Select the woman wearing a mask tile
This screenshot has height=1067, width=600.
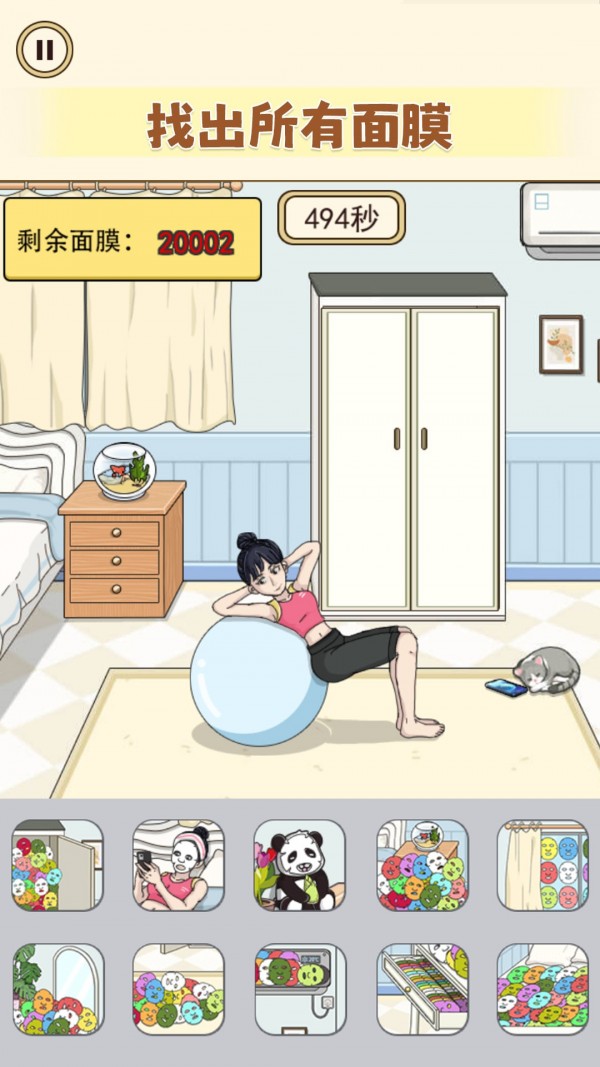tap(179, 865)
